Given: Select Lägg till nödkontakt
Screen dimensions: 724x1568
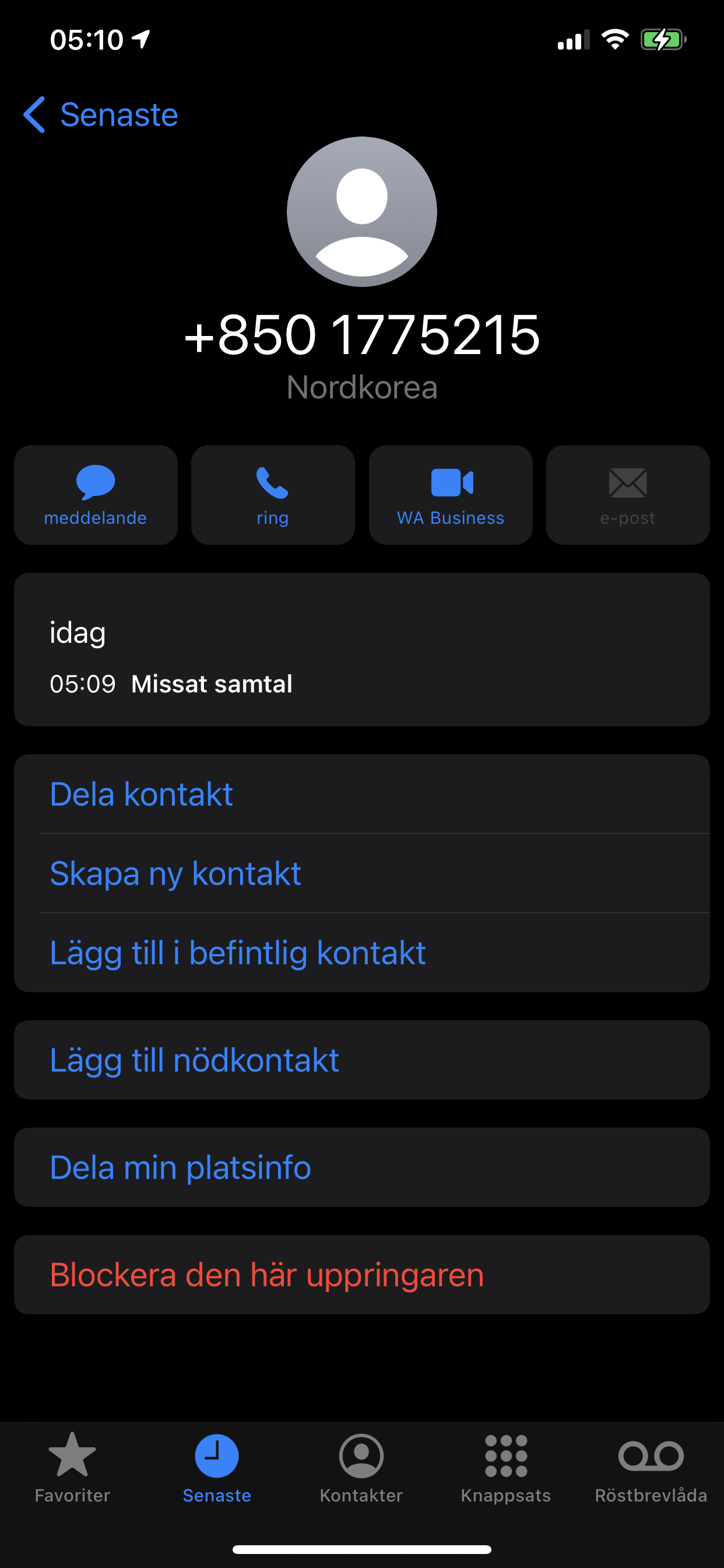Looking at the screenshot, I should 362,1060.
